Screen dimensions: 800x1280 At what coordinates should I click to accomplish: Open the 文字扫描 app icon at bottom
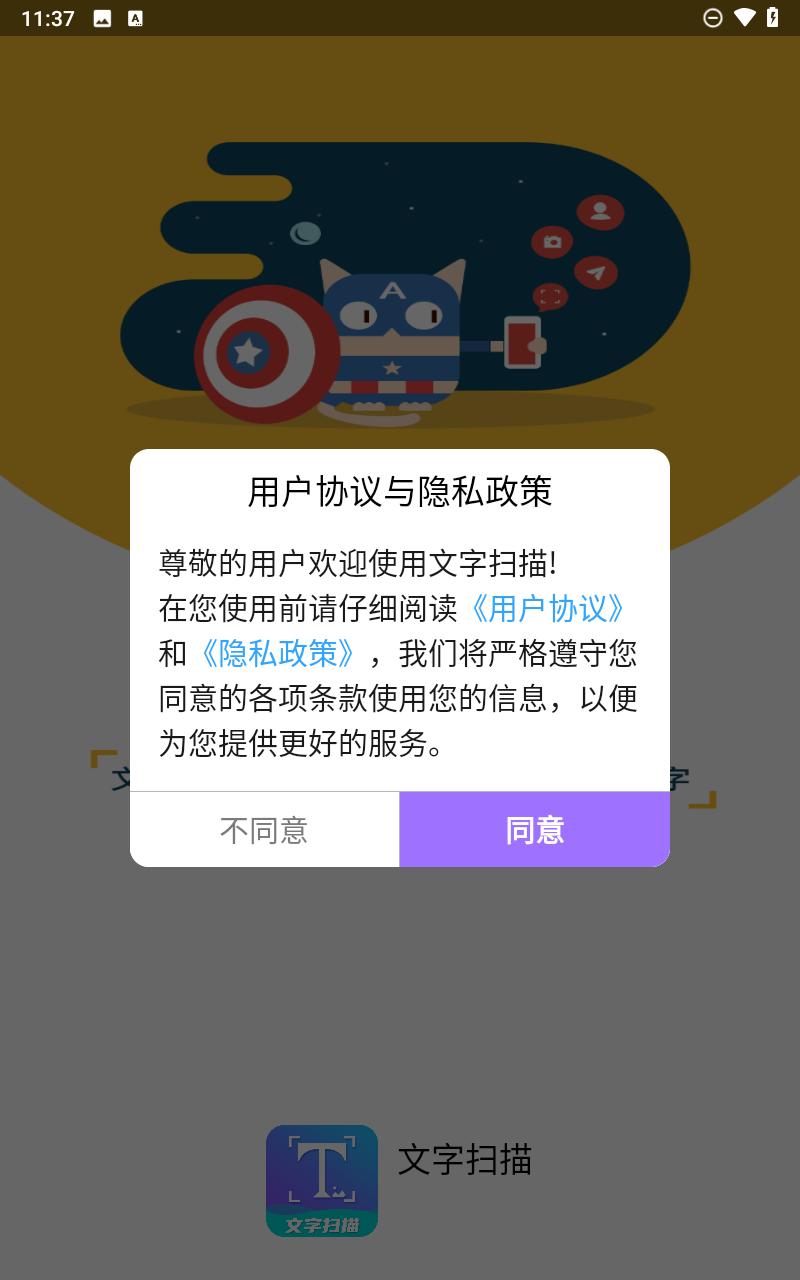point(322,1180)
